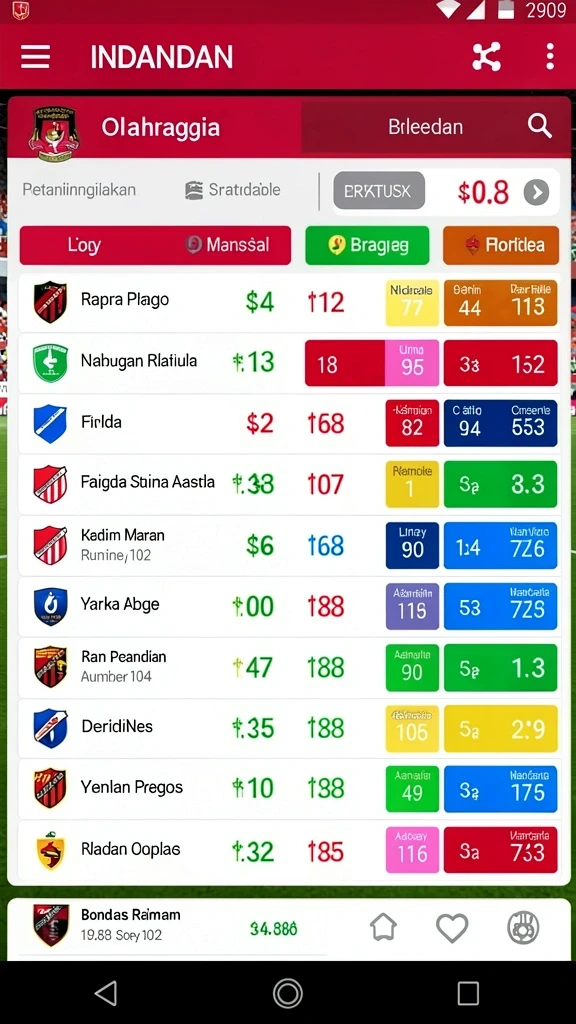
Task: Open the Rladan Ooplas row
Action: click(288, 850)
